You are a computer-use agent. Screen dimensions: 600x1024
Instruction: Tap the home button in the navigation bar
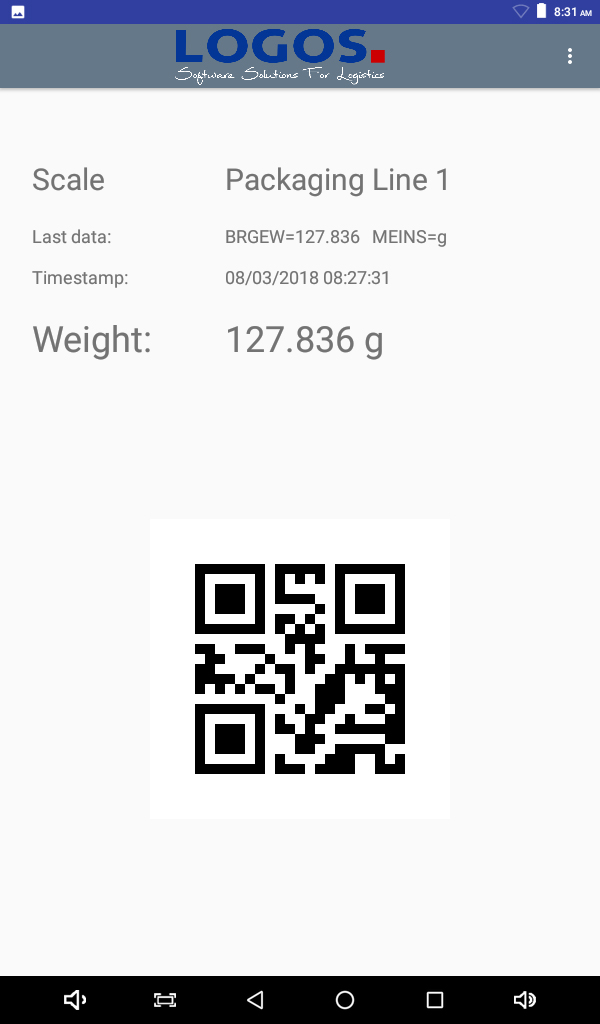[345, 1000]
